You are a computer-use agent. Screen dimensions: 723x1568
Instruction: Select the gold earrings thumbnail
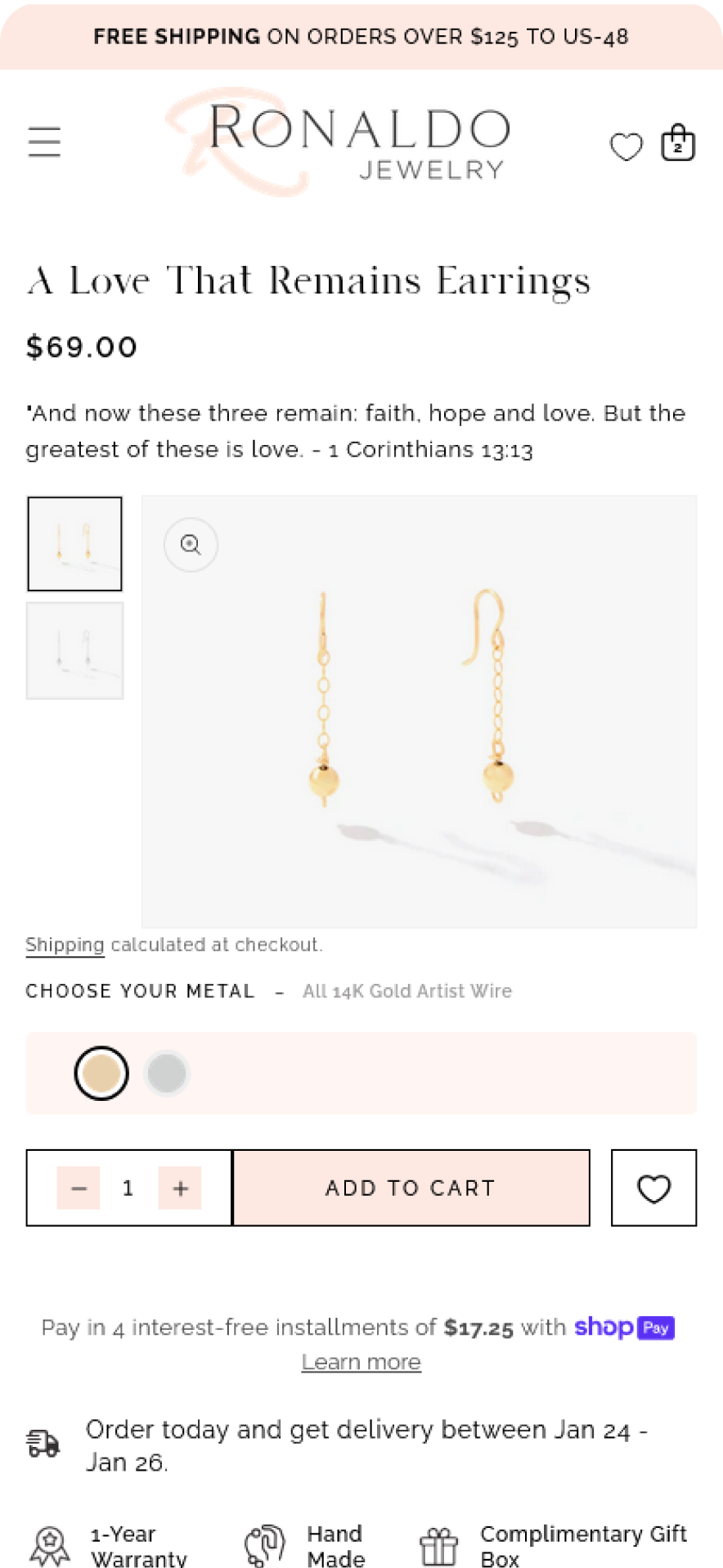(74, 543)
